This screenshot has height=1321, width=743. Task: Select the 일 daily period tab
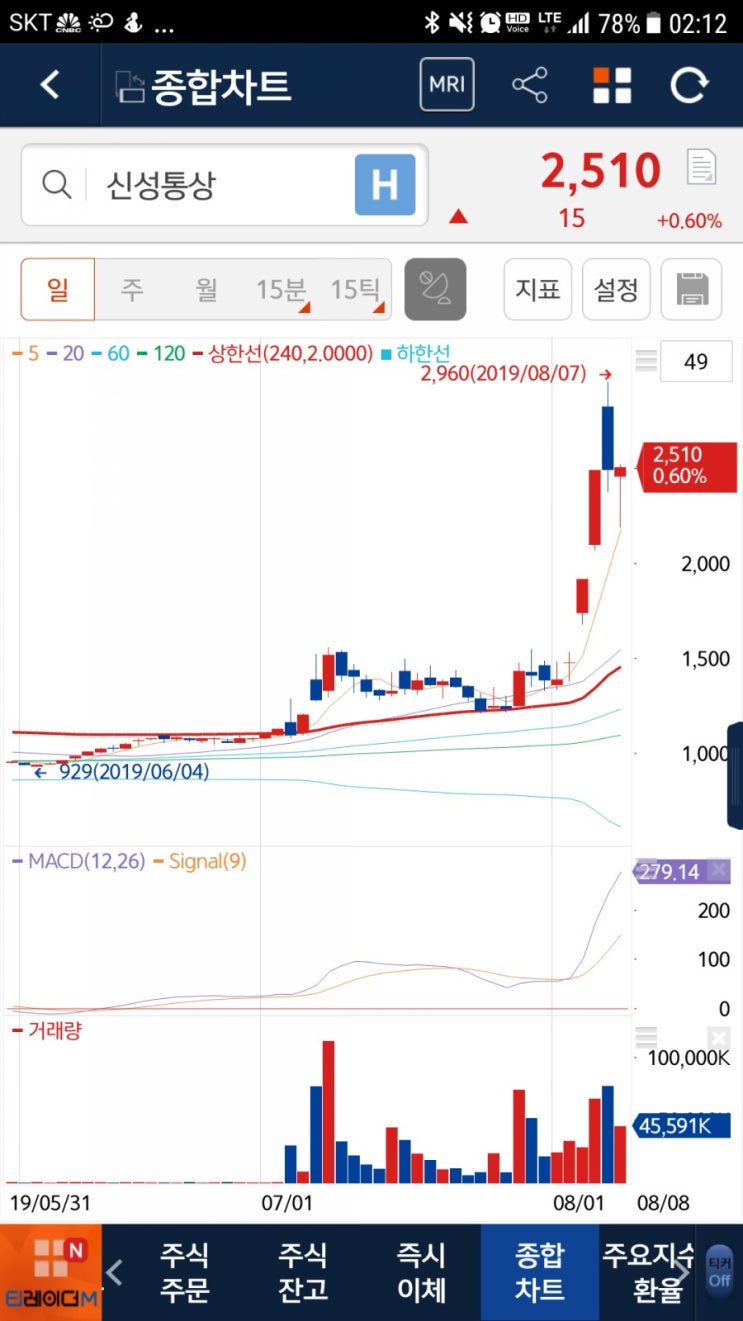[58, 289]
